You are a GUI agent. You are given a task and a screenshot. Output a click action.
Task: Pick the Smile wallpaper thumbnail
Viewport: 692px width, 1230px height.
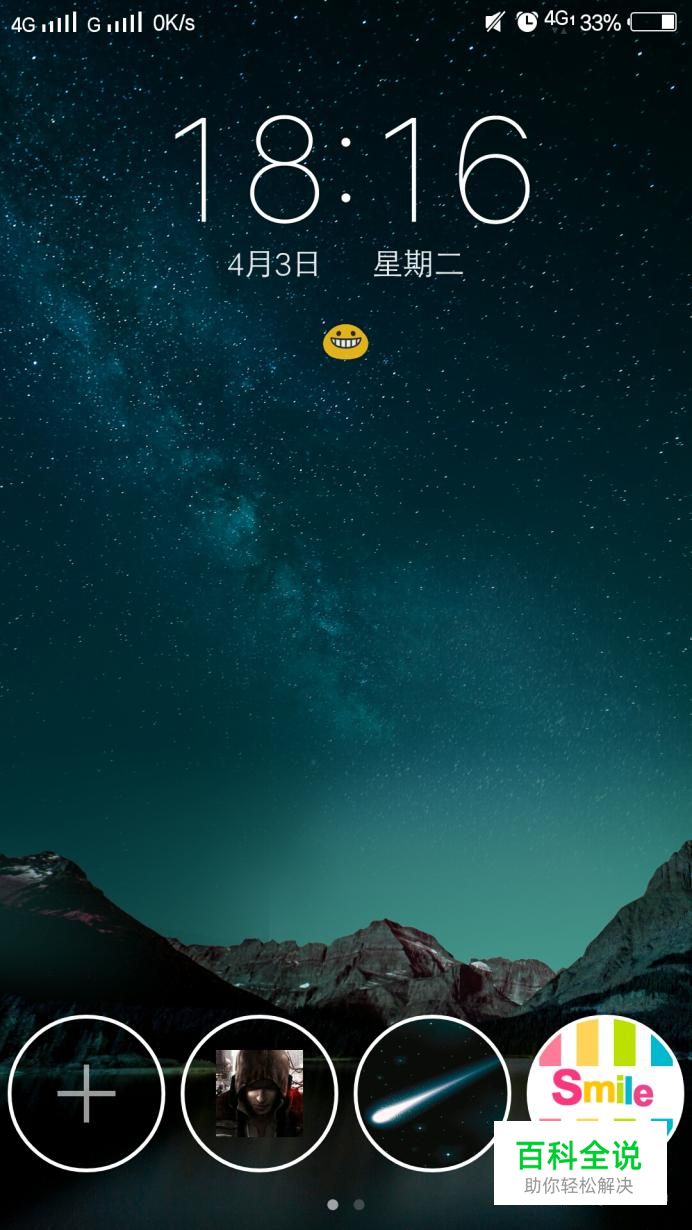pos(603,1075)
